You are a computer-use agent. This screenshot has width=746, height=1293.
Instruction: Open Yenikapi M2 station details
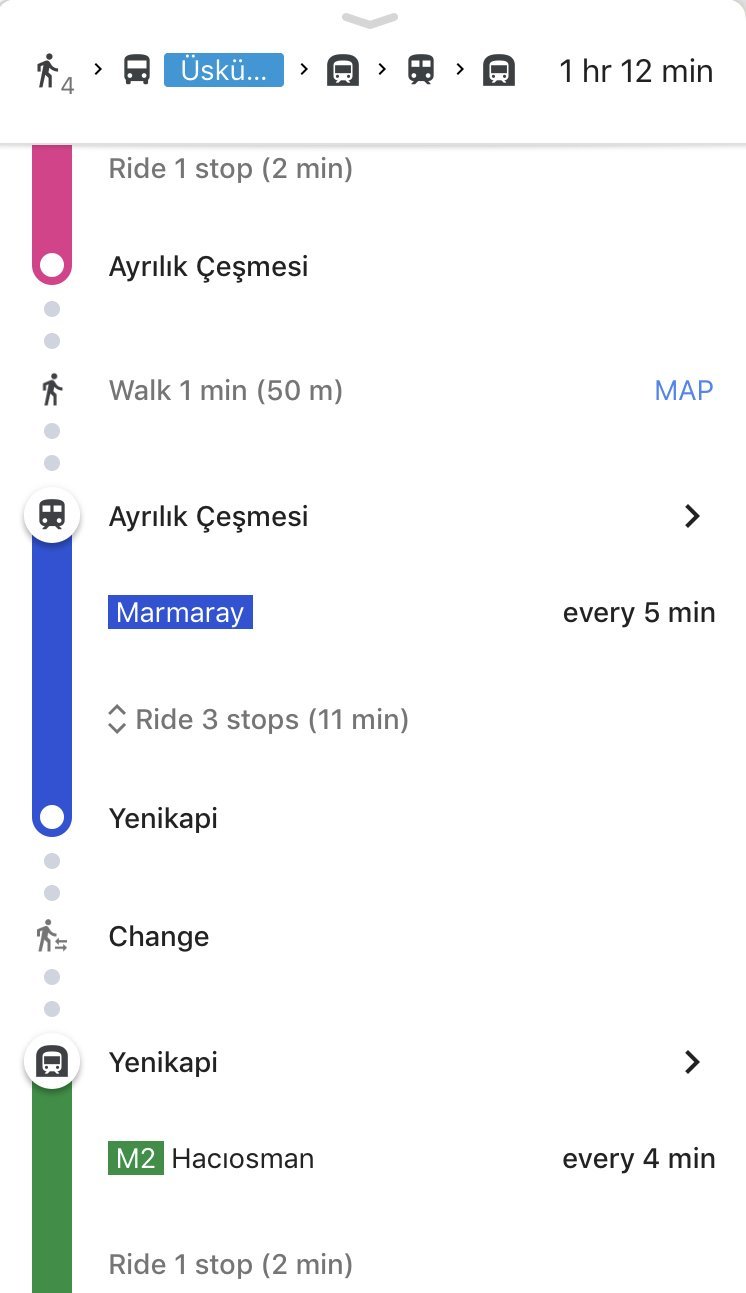[691, 1062]
